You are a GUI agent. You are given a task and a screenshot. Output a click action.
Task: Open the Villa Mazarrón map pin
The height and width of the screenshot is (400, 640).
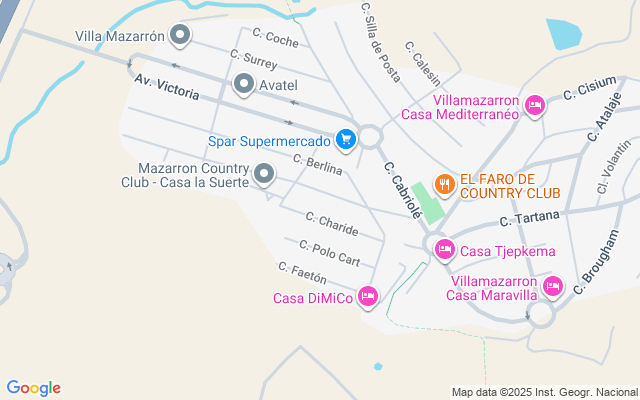click(x=181, y=36)
